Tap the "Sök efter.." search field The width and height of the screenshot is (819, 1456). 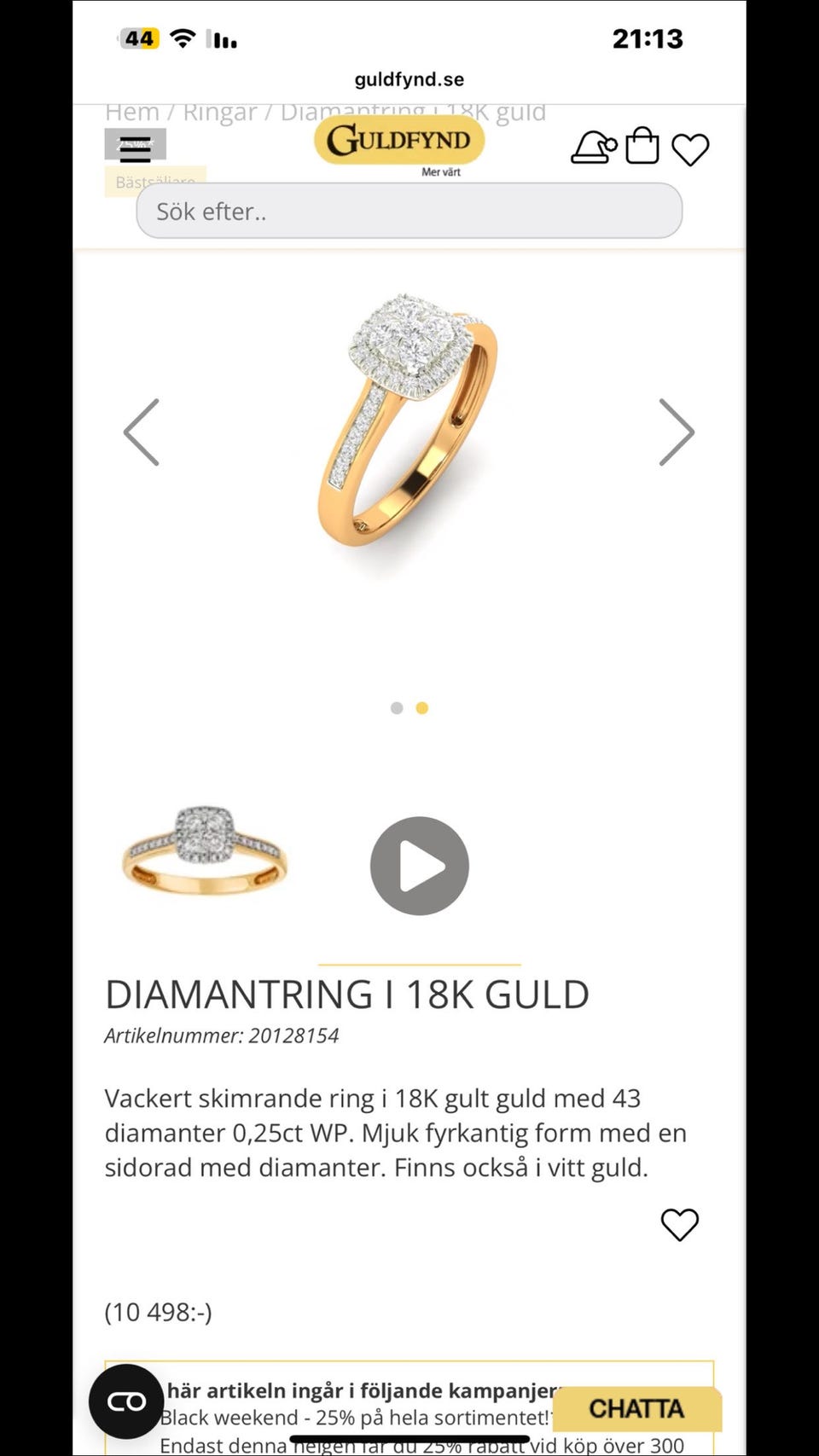point(409,211)
